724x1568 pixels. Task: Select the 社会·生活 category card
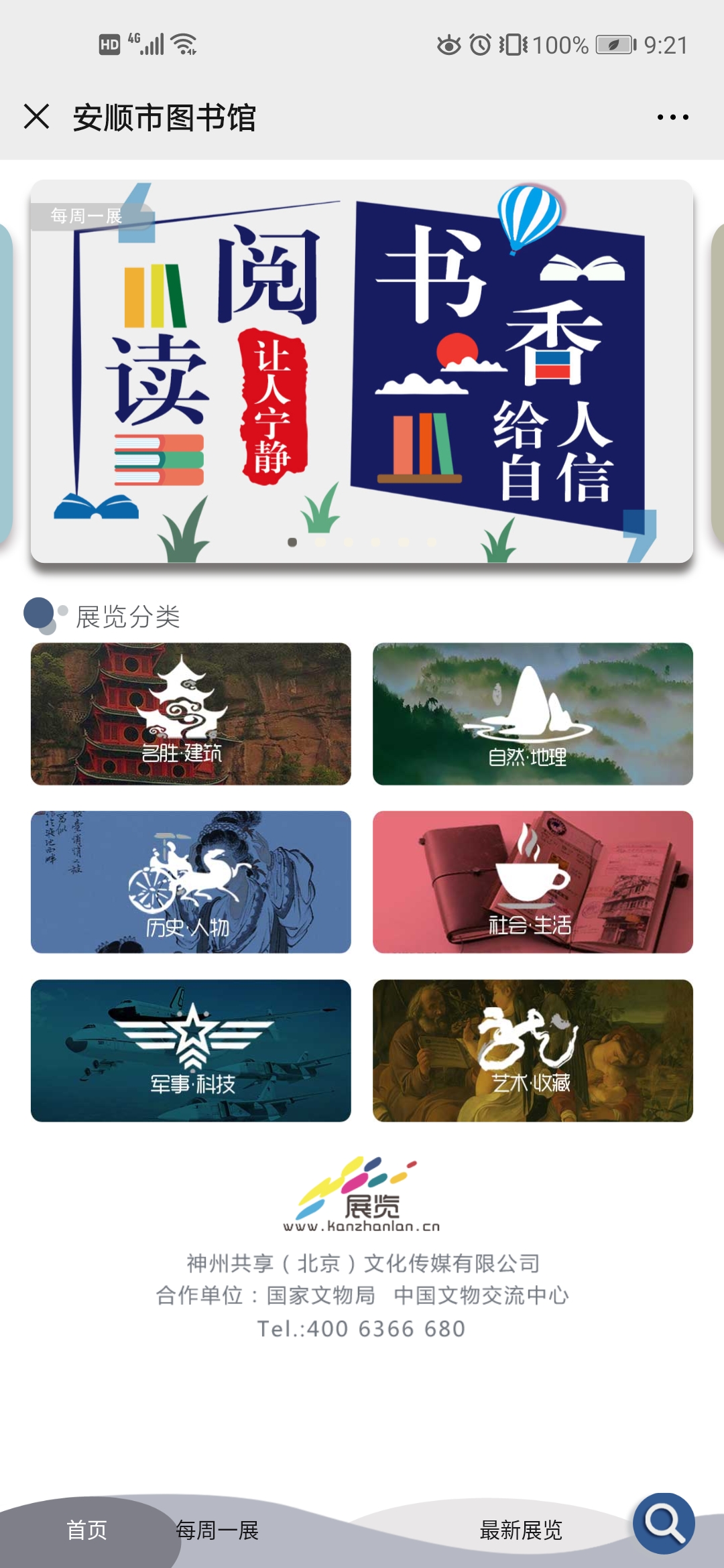pyautogui.click(x=532, y=882)
